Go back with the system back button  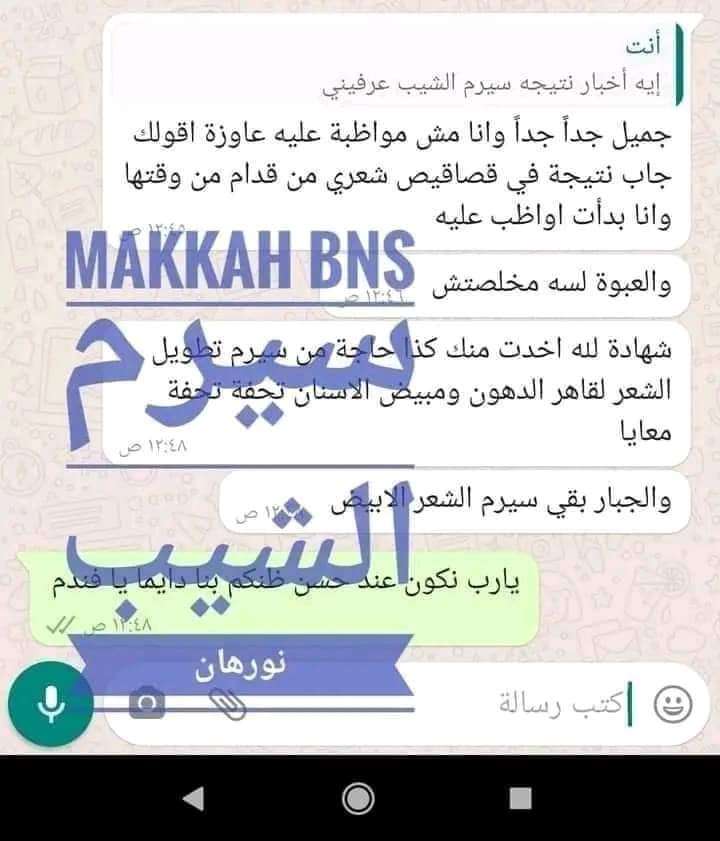tap(194, 797)
